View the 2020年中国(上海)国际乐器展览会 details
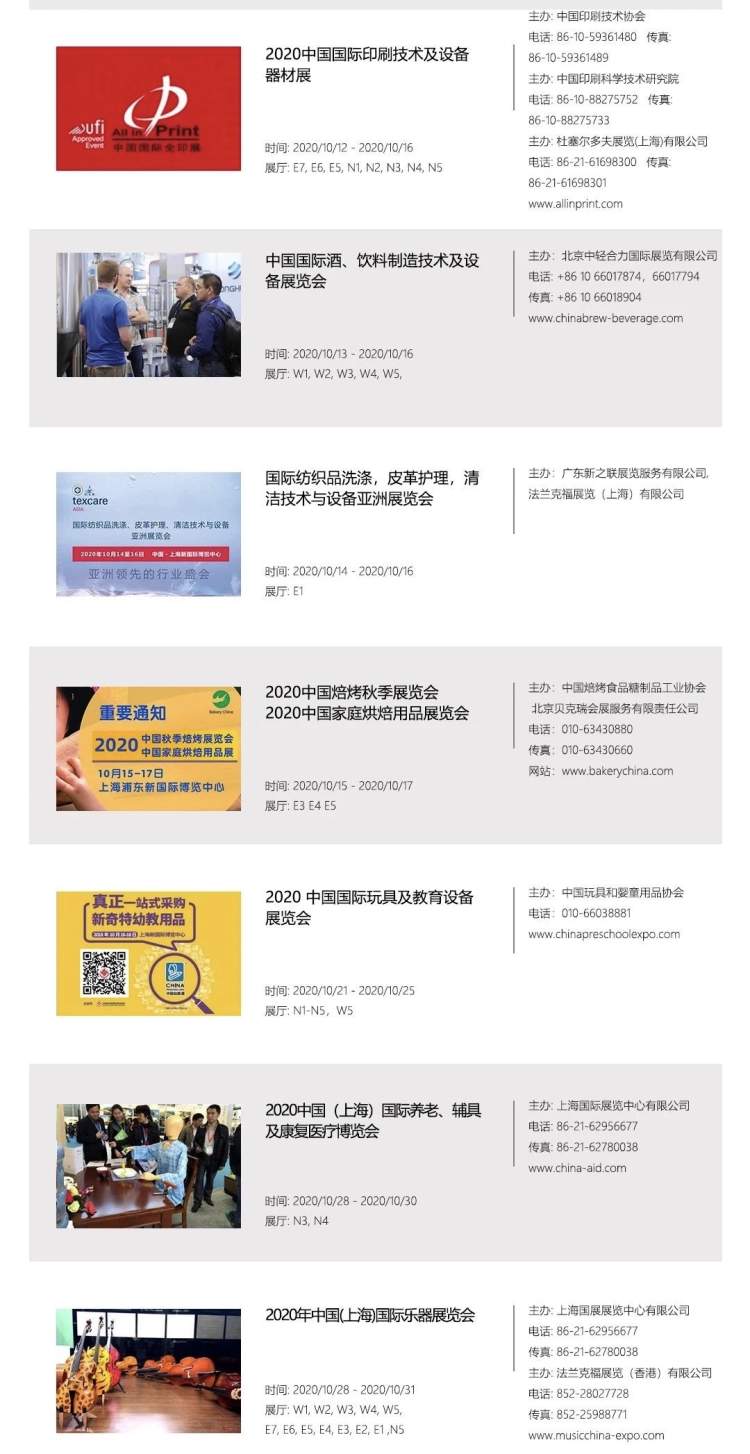Viewport: 750px width, 1454px height. coord(369,1315)
